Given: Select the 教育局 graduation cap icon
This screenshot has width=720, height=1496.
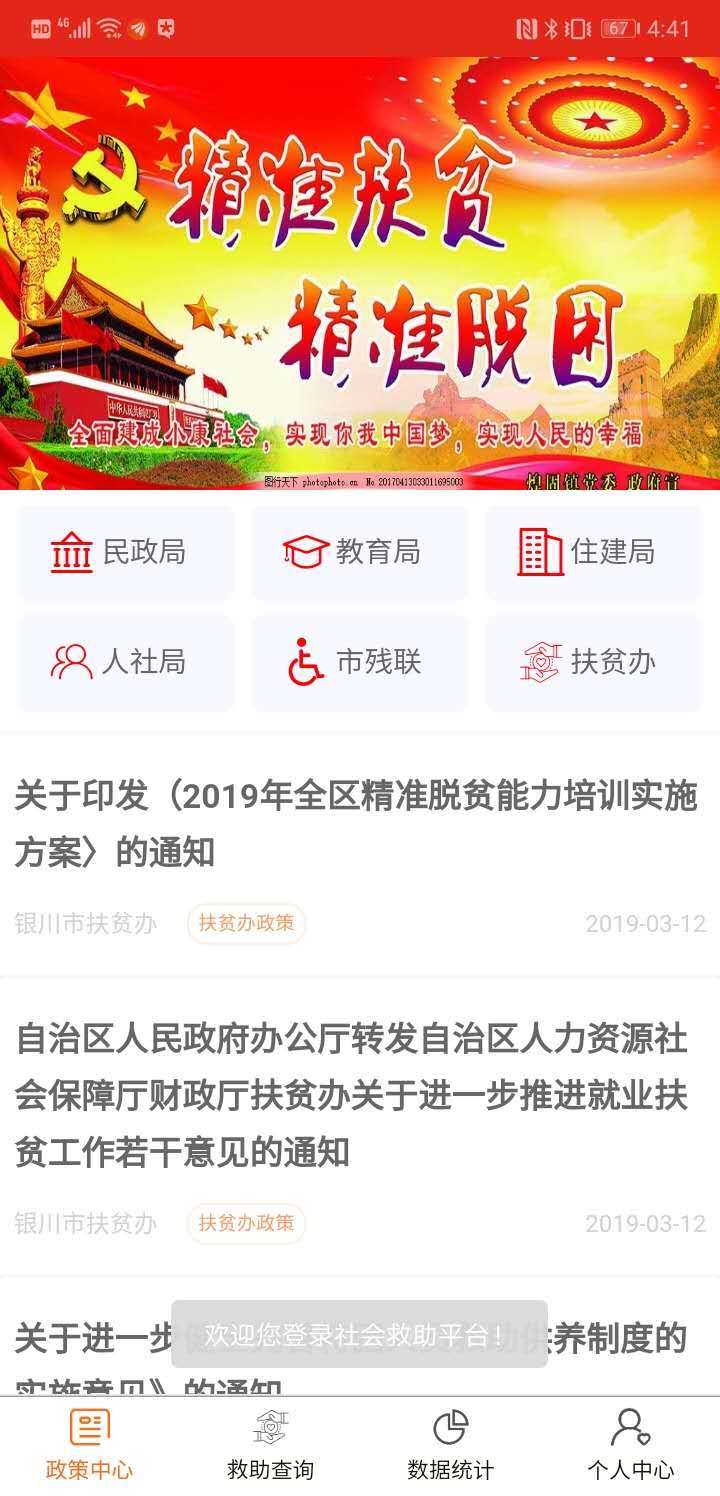Looking at the screenshot, I should click(303, 552).
